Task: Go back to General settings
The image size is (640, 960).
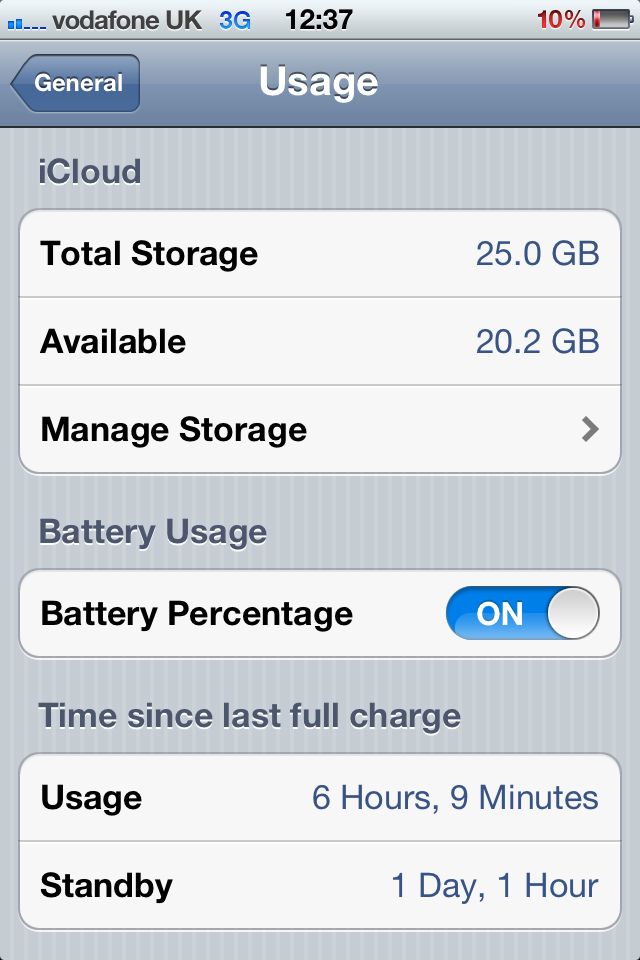Action: 76,84
